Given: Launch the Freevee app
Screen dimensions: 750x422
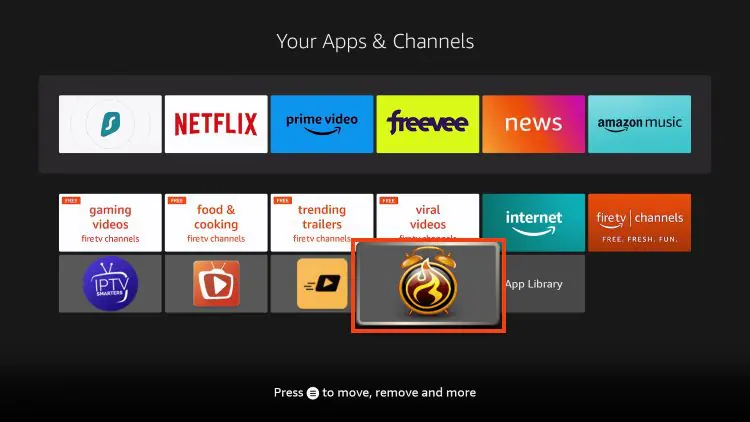Looking at the screenshot, I should pos(427,124).
